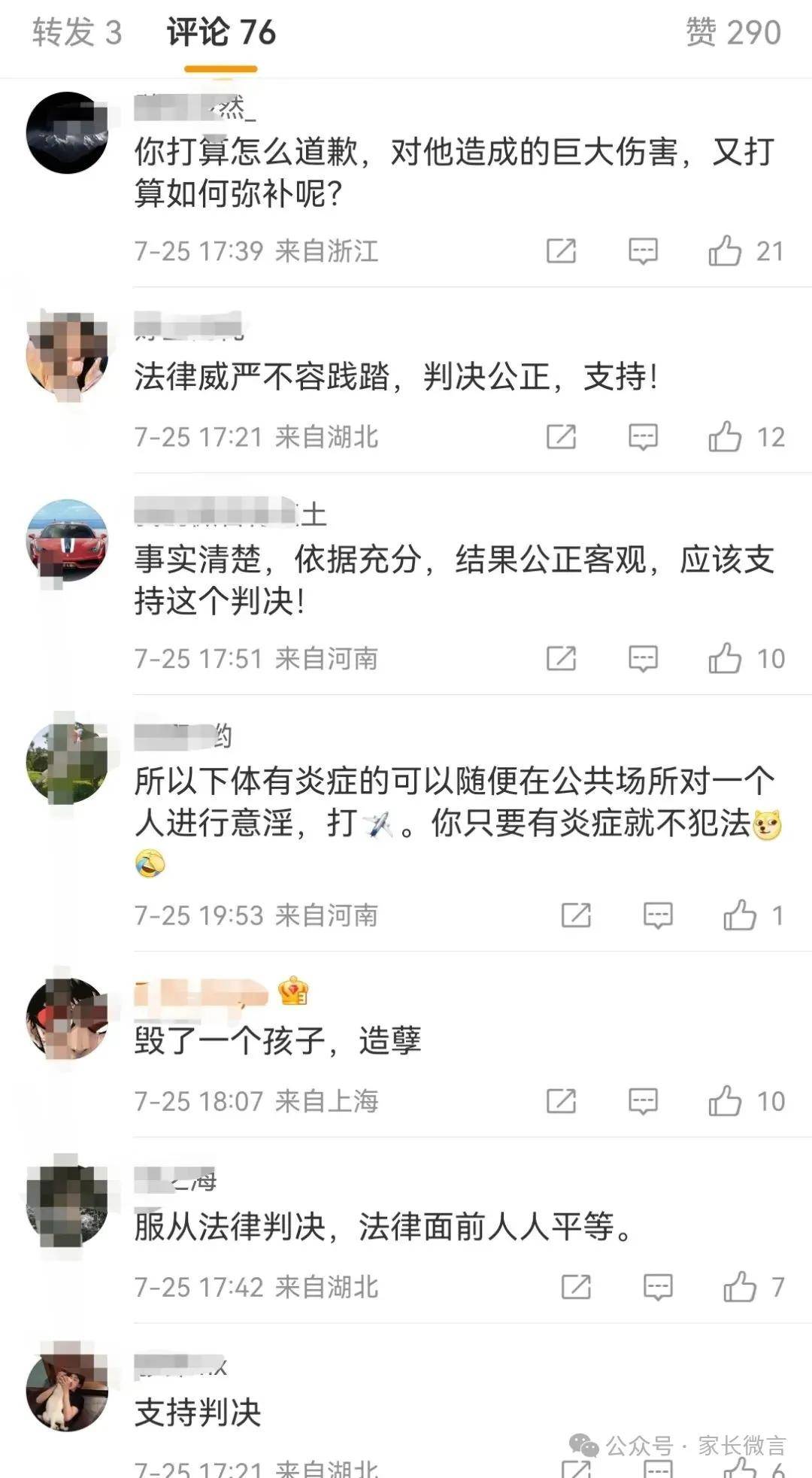Like the comment 法律威严不容践踏
Viewport: 812px width, 1478px height.
[725, 436]
